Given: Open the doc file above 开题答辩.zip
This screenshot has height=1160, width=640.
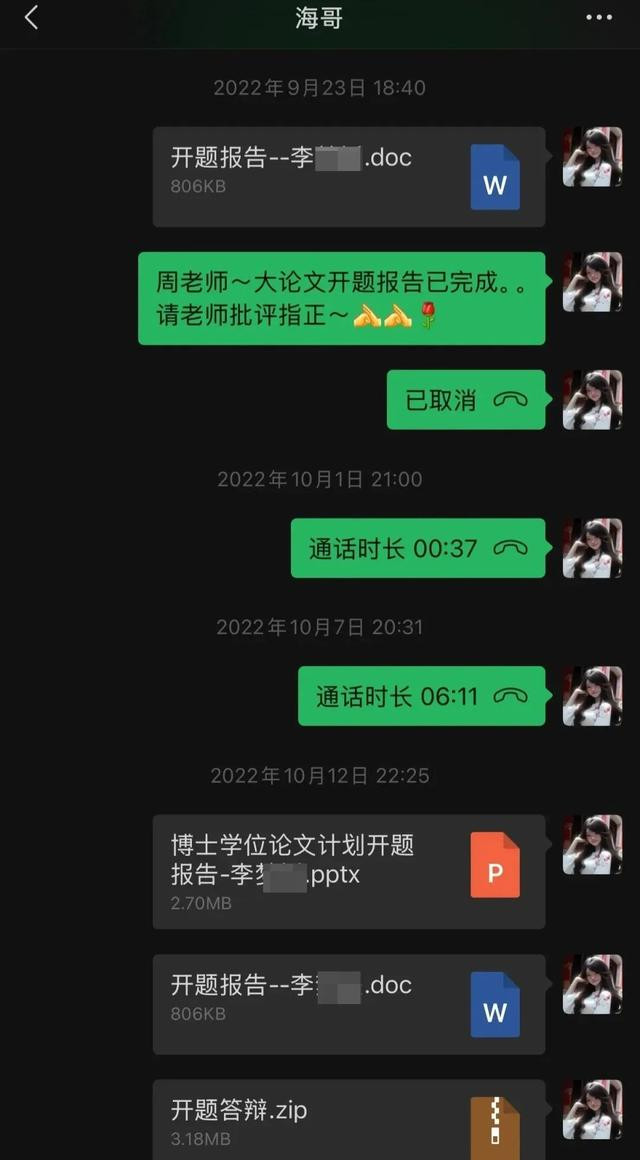Looking at the screenshot, I should 348,1004.
